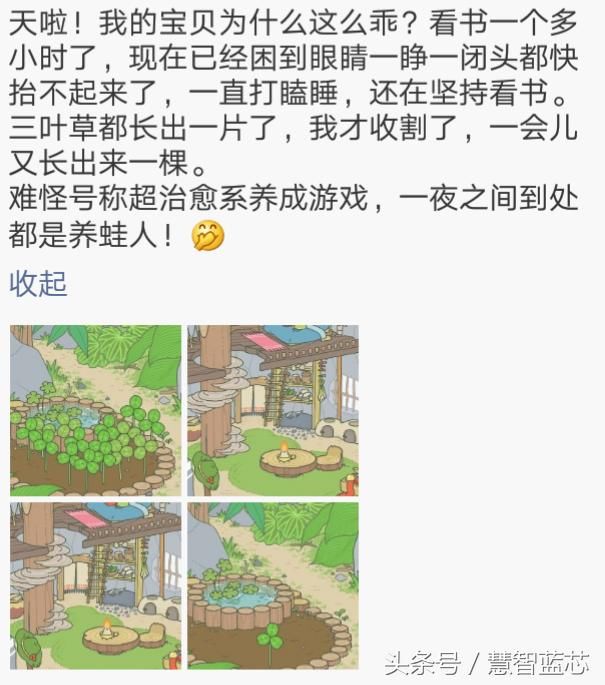Viewport: 605px width, 685px height.
Task: View the third photo in the post grid
Action: (x=96, y=586)
